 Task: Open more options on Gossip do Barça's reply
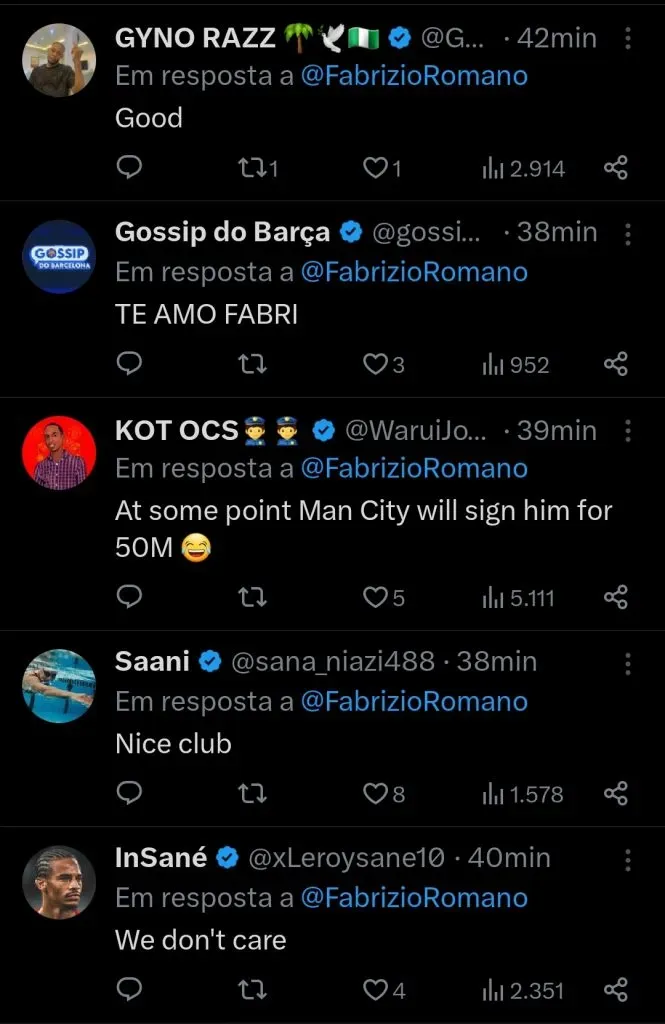[627, 233]
